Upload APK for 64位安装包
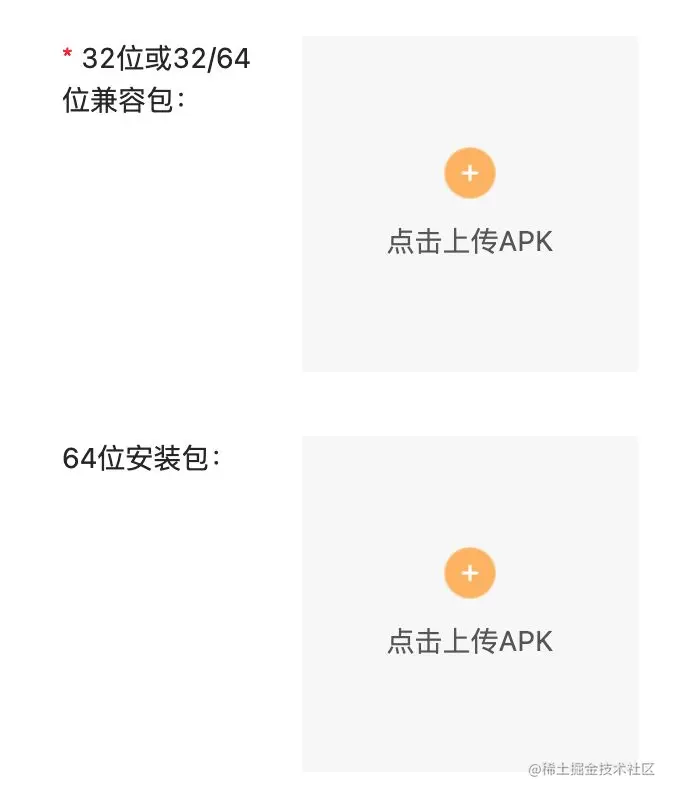676x798 pixels. pyautogui.click(x=469, y=574)
